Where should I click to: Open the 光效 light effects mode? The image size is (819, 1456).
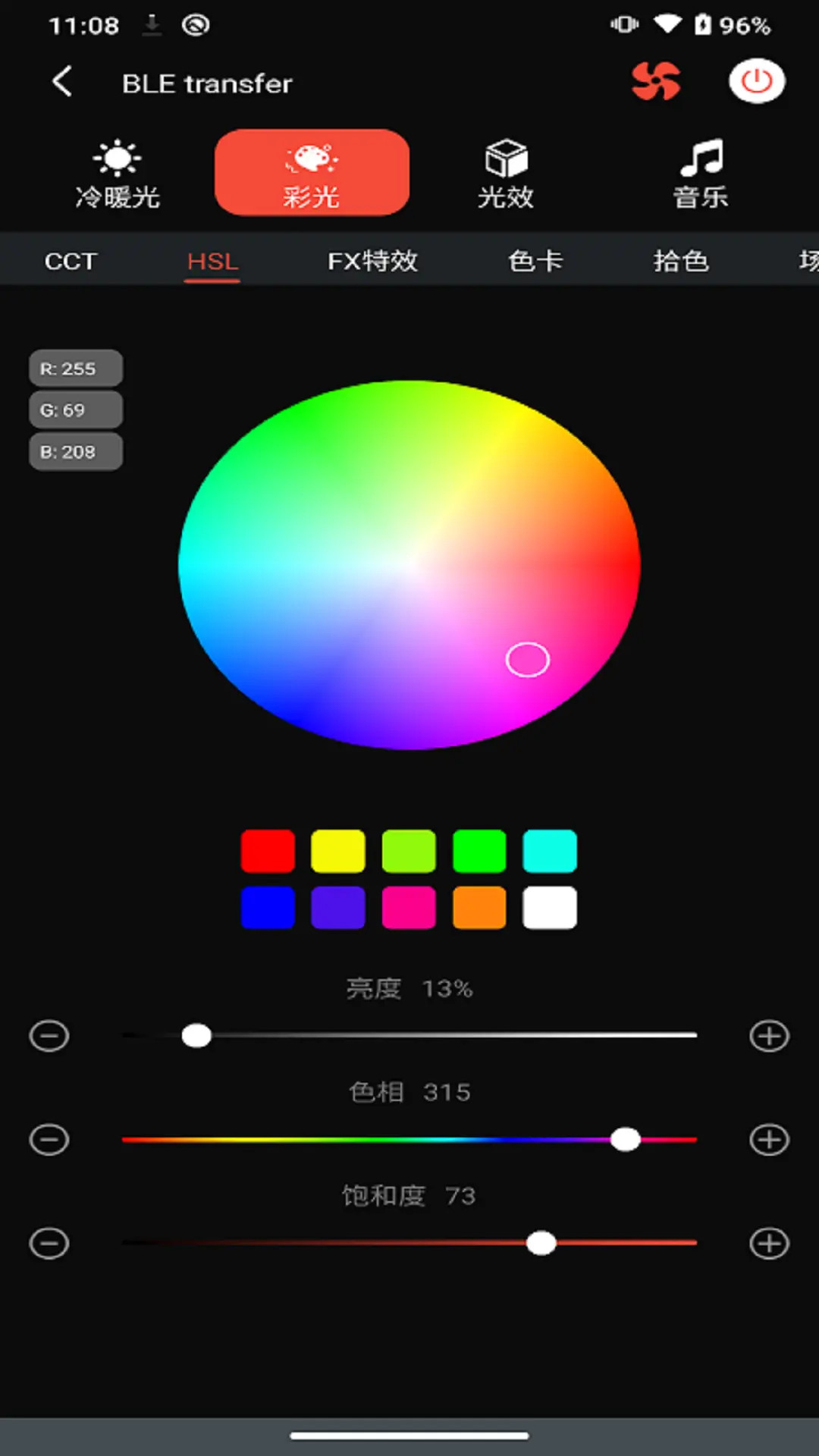pyautogui.click(x=506, y=174)
